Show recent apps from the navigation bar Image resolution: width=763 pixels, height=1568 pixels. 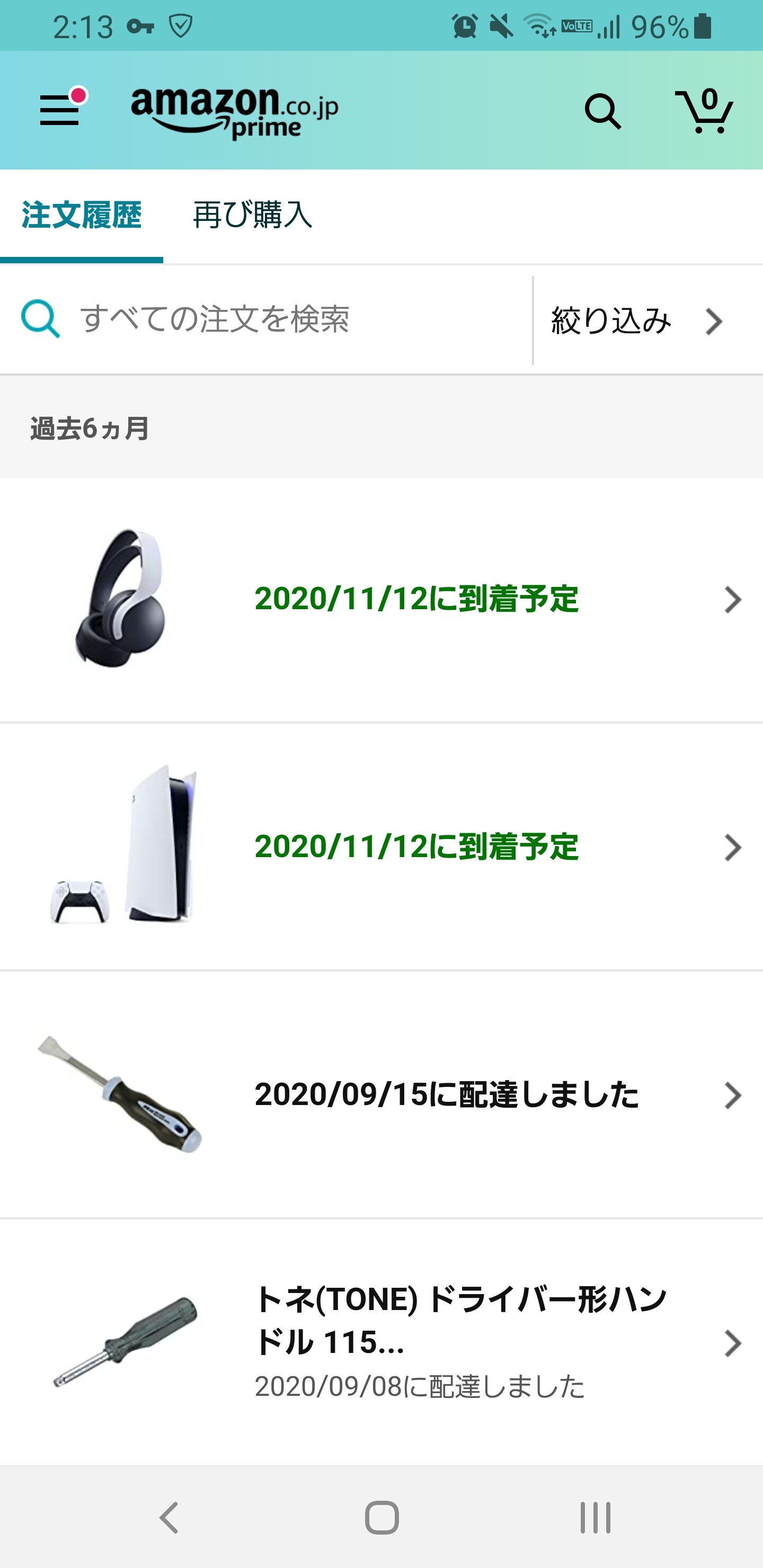595,1517
